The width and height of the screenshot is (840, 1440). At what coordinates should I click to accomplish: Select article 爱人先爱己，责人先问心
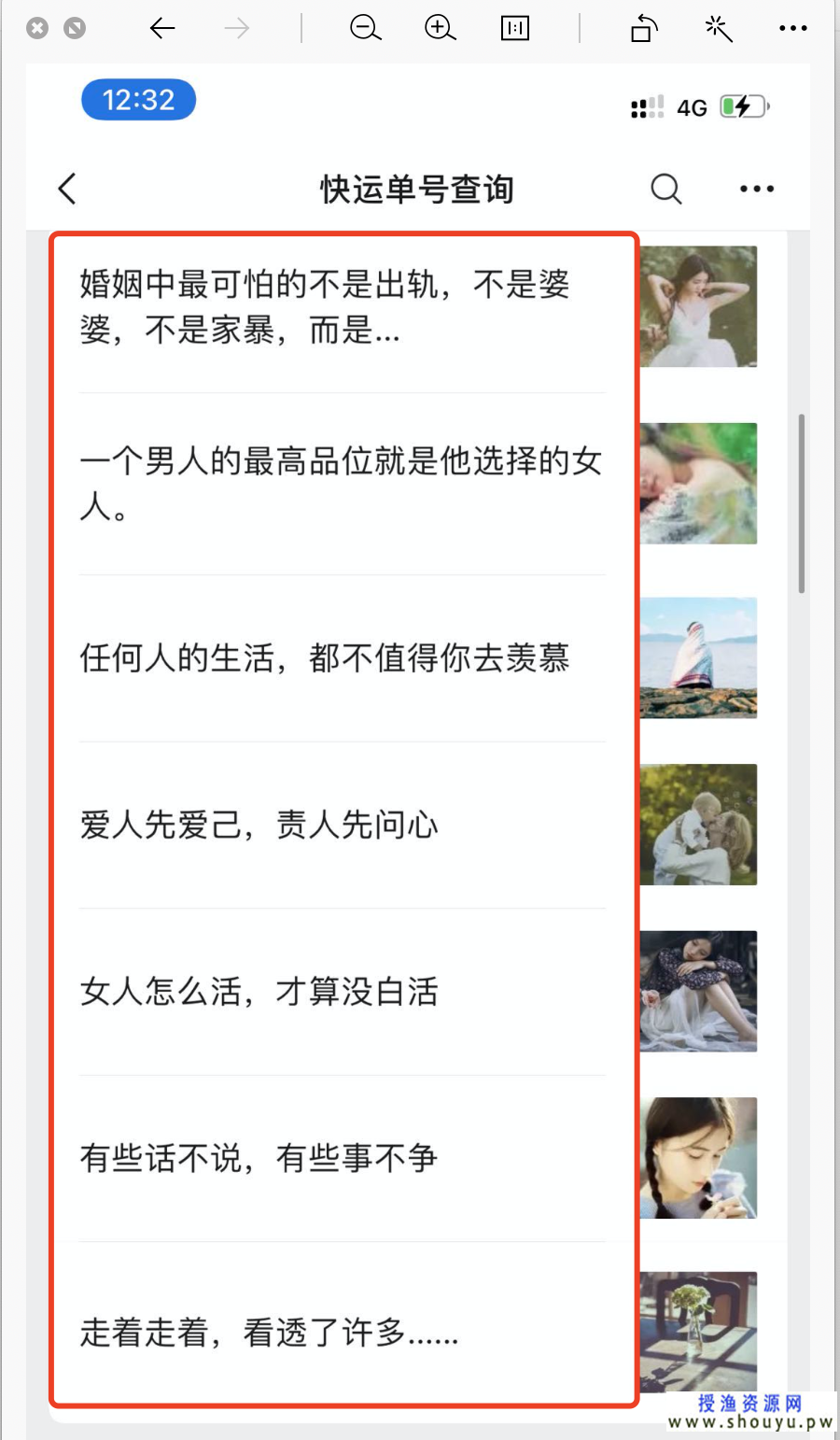(259, 826)
